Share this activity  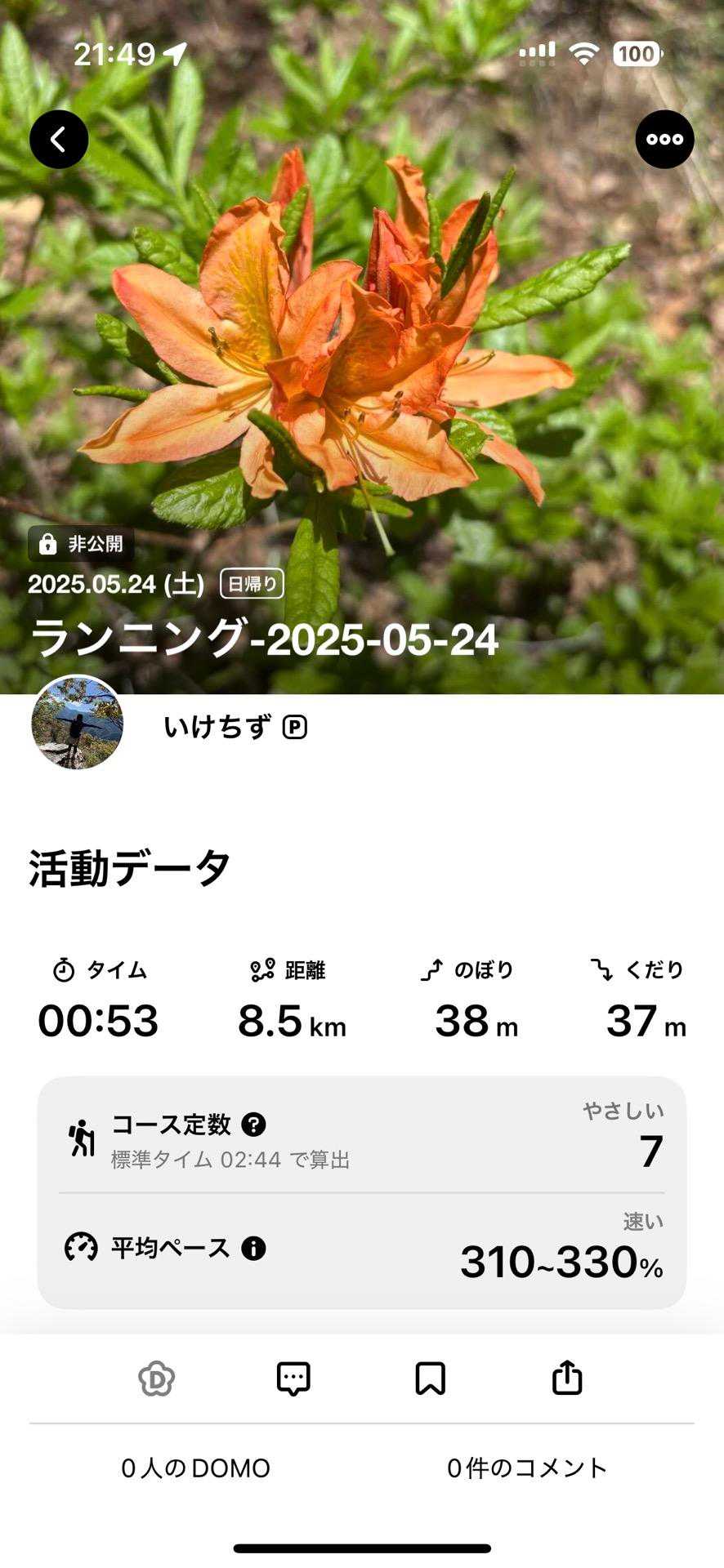coord(567,1379)
